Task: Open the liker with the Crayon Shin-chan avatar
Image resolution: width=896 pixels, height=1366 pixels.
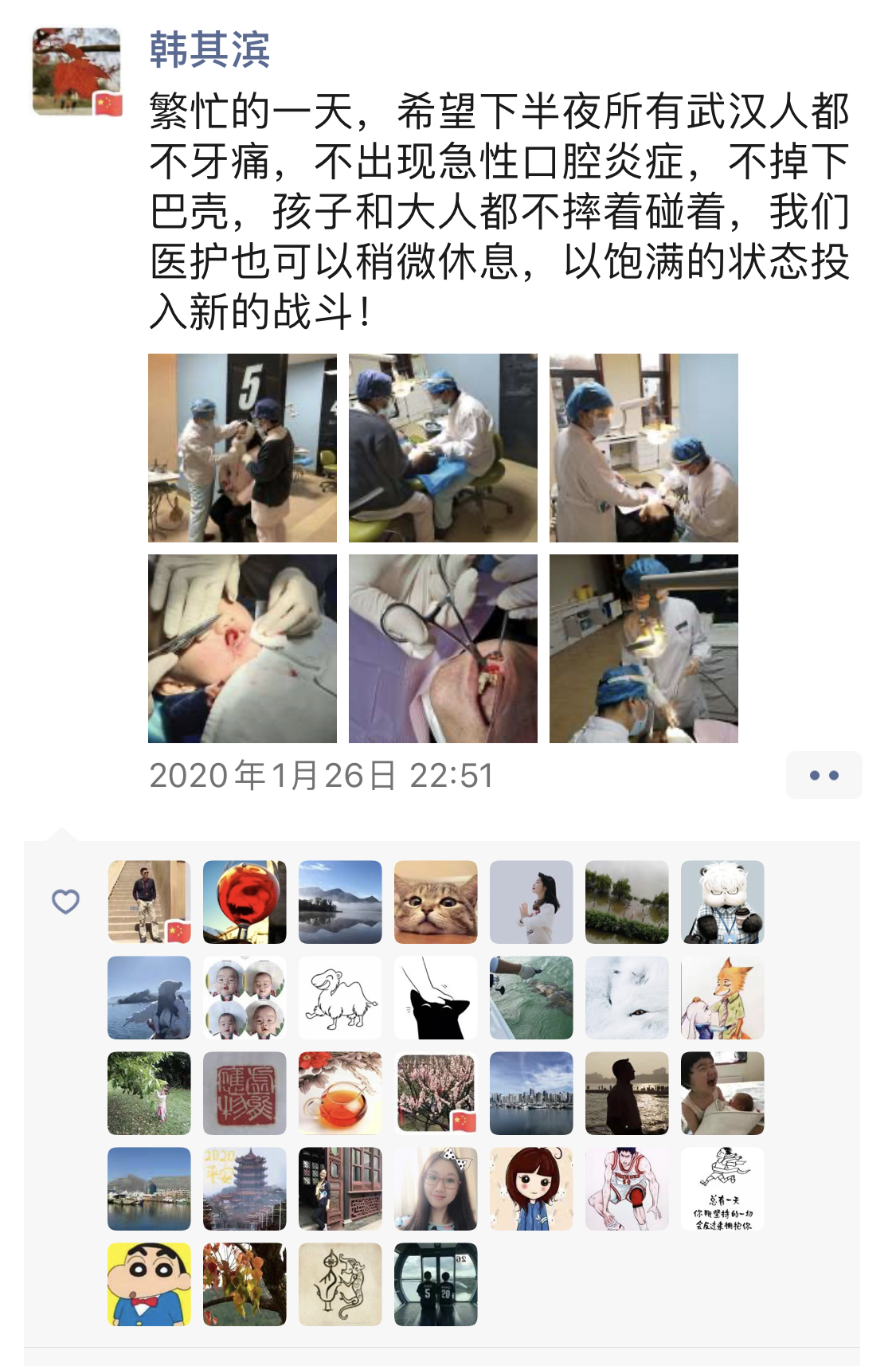Action: 149,1284
